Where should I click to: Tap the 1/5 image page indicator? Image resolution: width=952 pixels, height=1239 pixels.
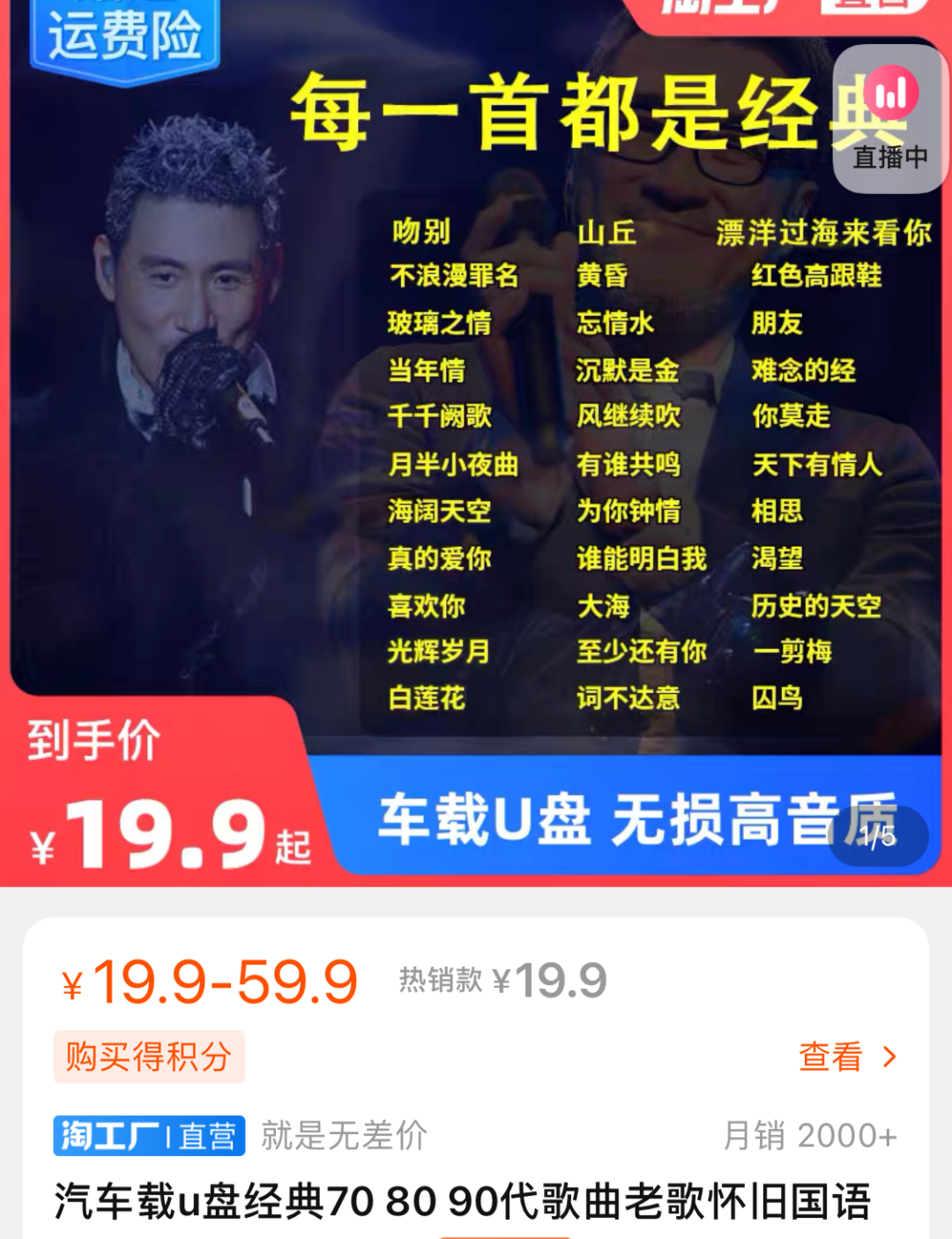[x=879, y=836]
